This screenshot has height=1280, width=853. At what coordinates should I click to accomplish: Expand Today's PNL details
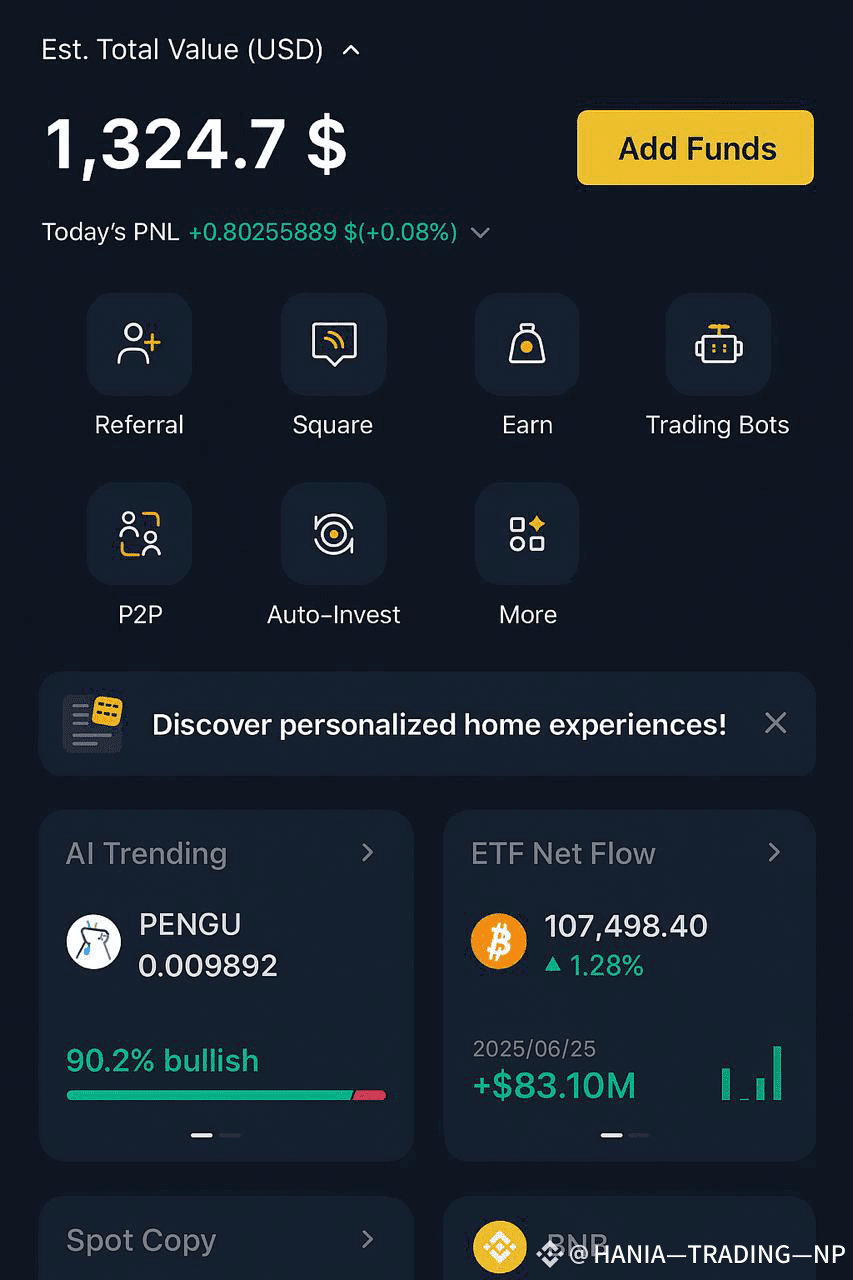click(x=480, y=232)
